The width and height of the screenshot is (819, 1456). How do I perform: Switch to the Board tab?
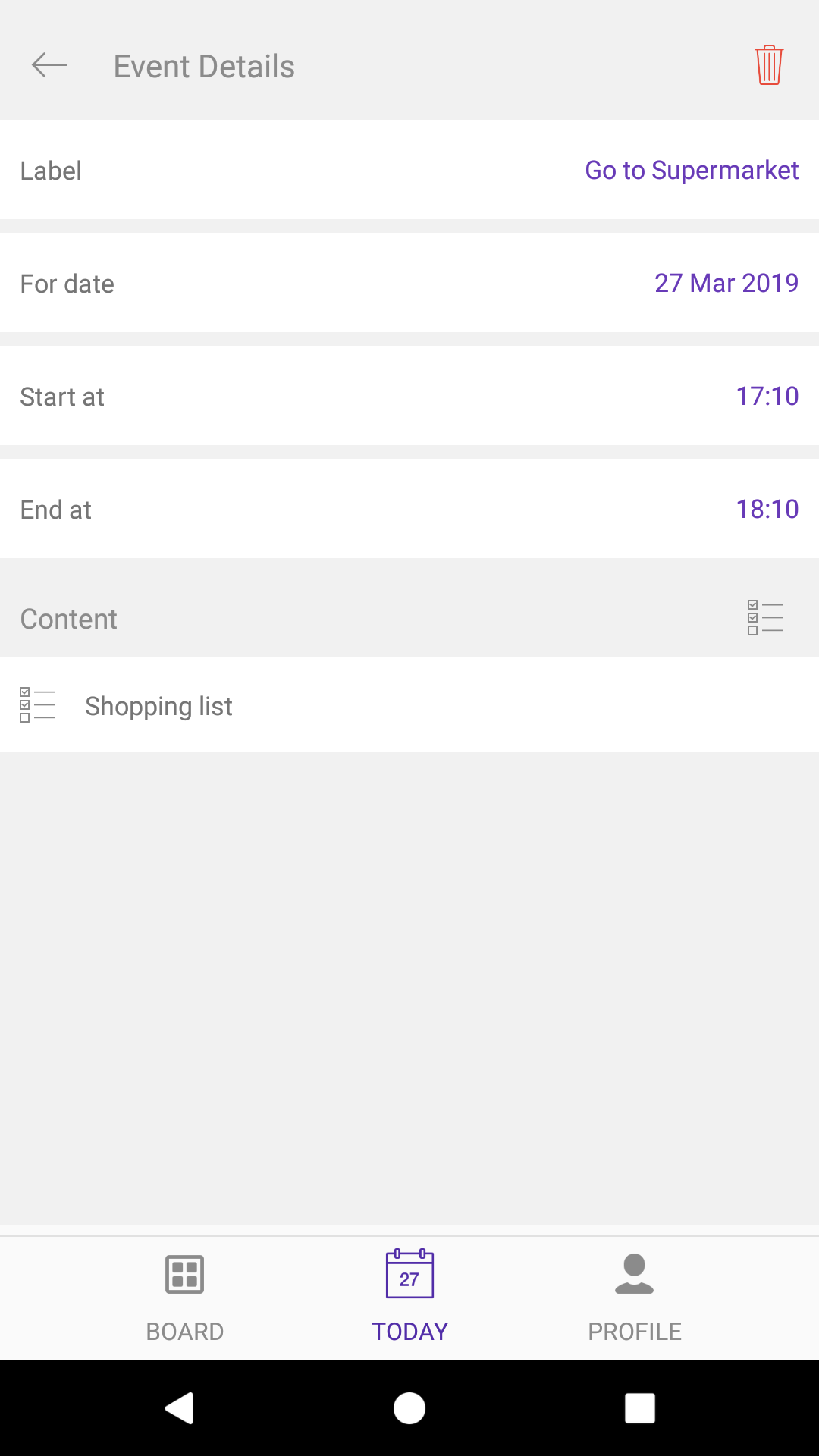[x=185, y=1298]
